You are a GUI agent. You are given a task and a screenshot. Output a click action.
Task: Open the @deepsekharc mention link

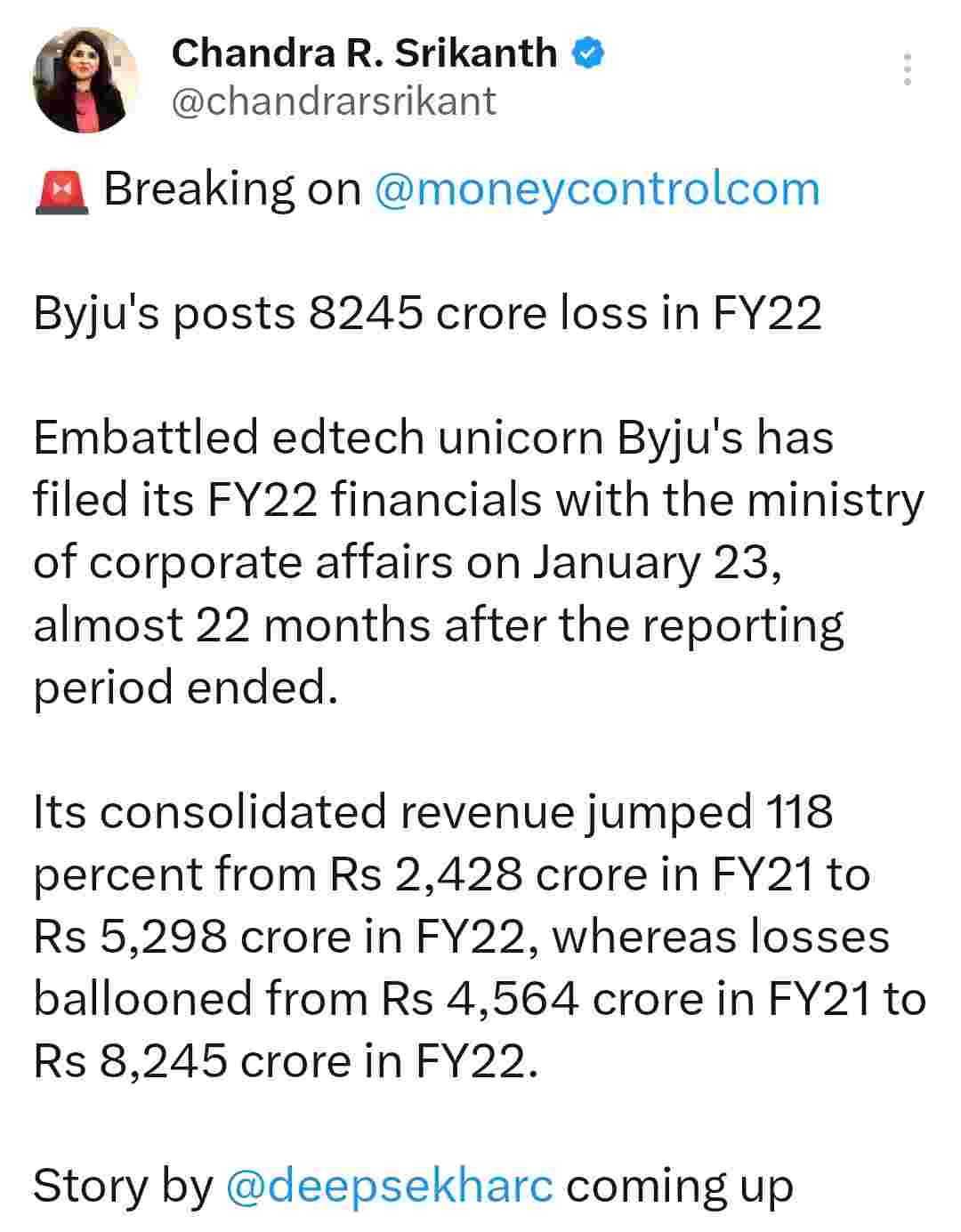point(390,1186)
